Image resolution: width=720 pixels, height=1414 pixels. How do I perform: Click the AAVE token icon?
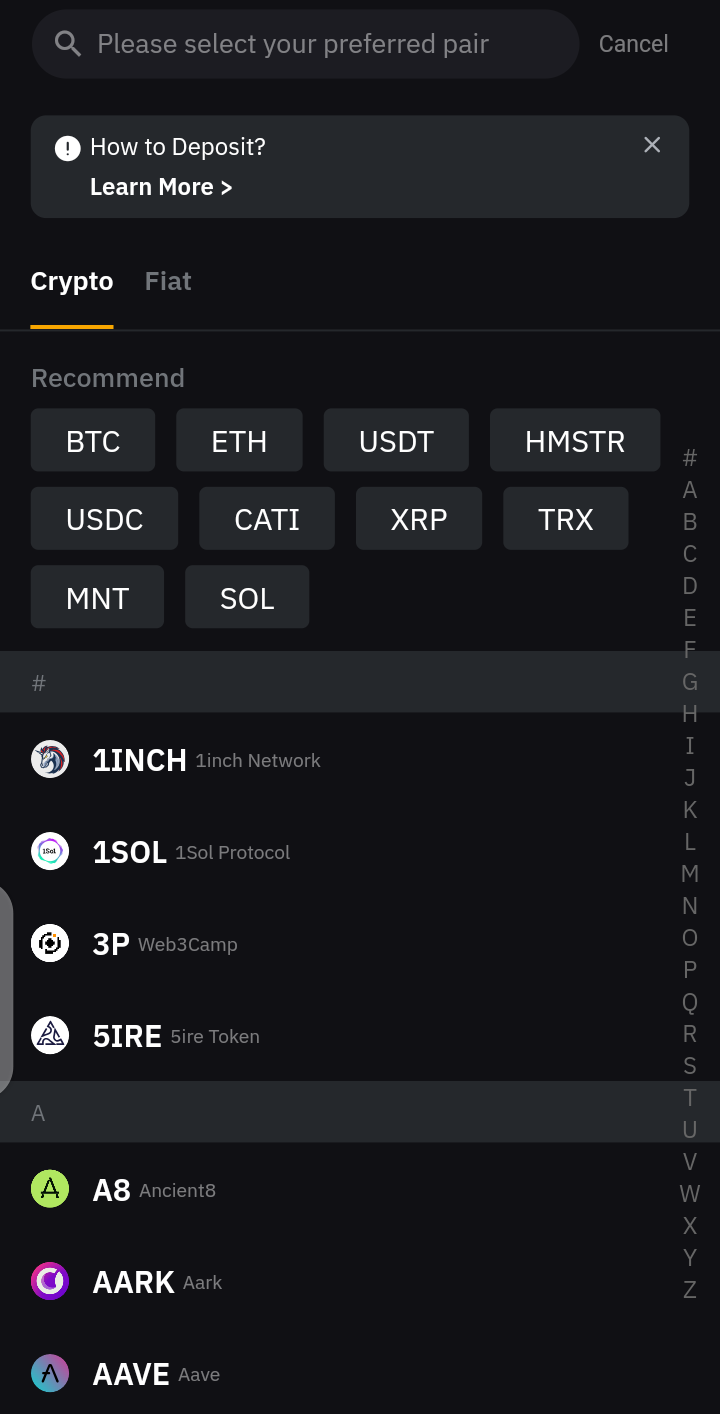point(50,1373)
